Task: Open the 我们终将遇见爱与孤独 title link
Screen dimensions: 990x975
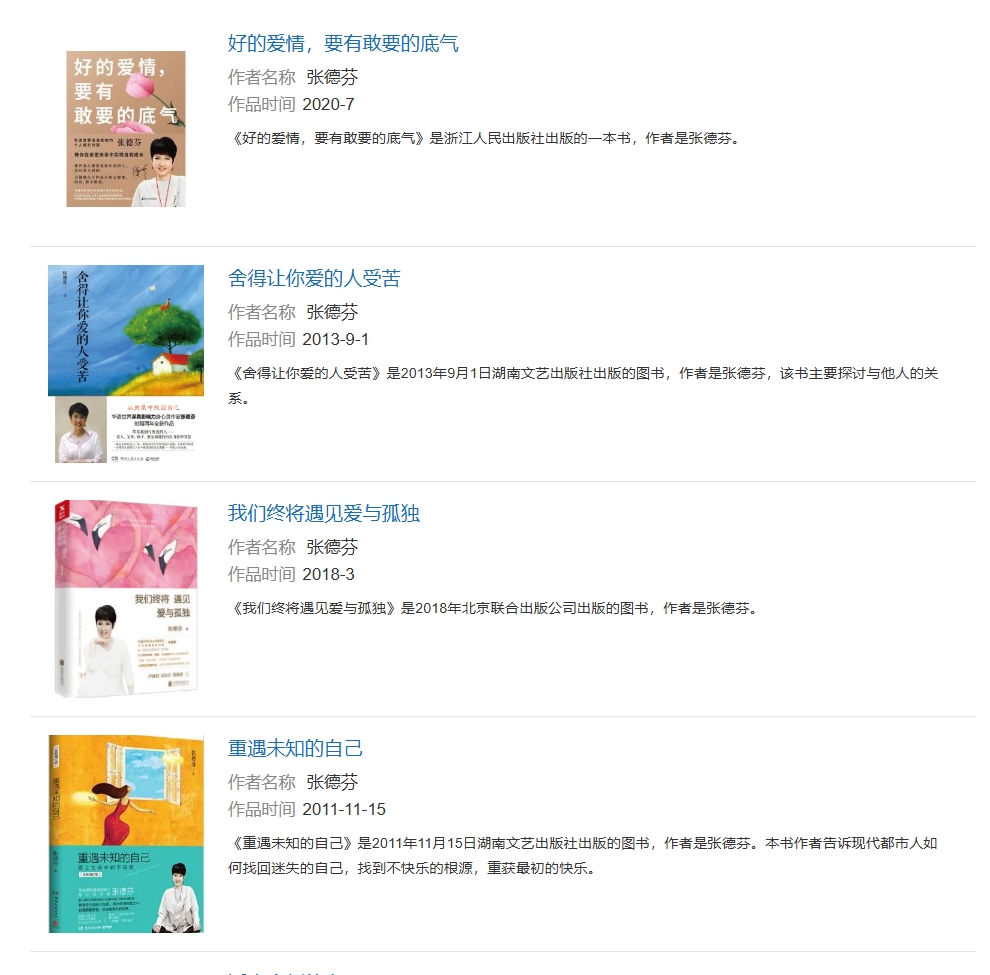Action: coord(324,513)
